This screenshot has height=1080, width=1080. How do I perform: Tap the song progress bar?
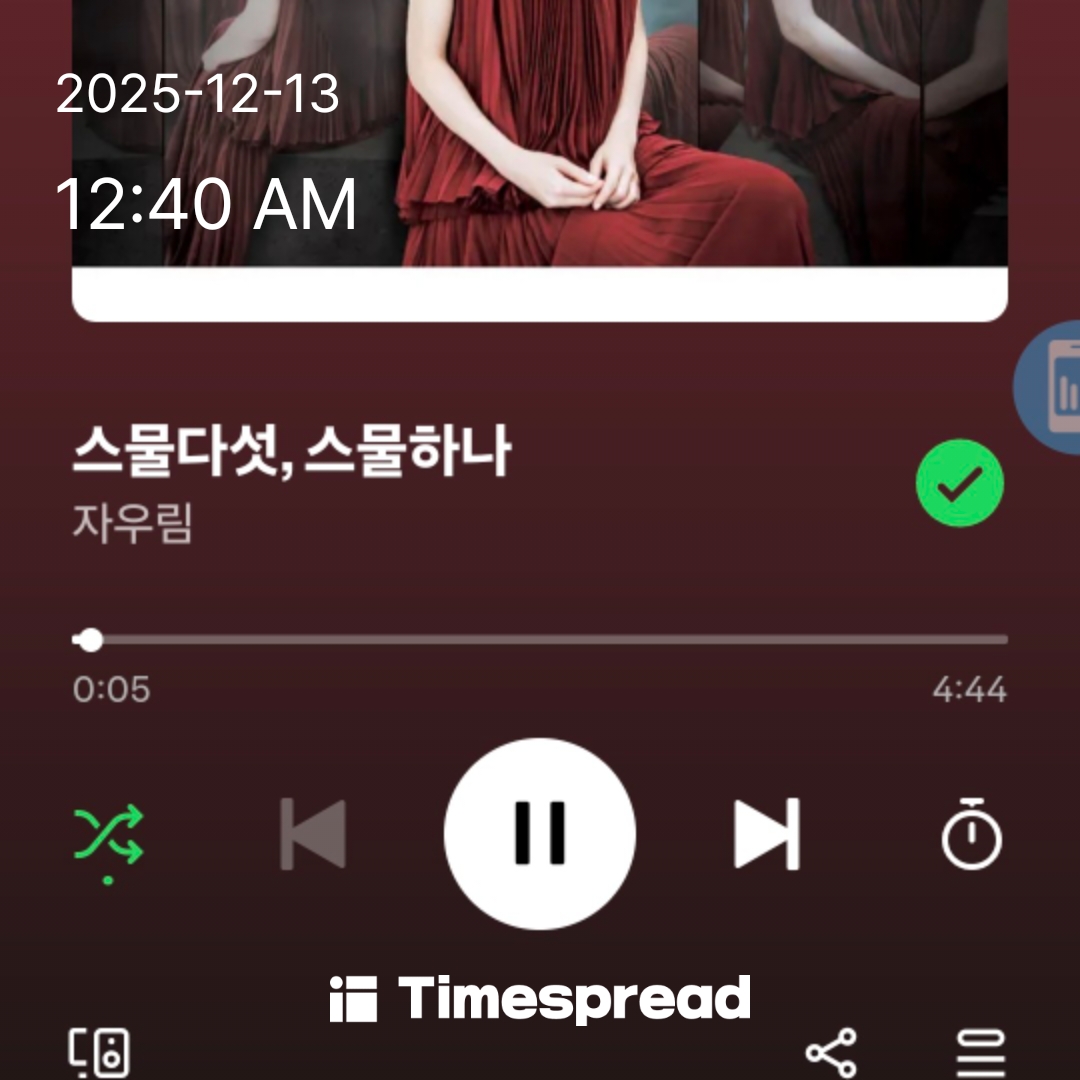tap(540, 640)
